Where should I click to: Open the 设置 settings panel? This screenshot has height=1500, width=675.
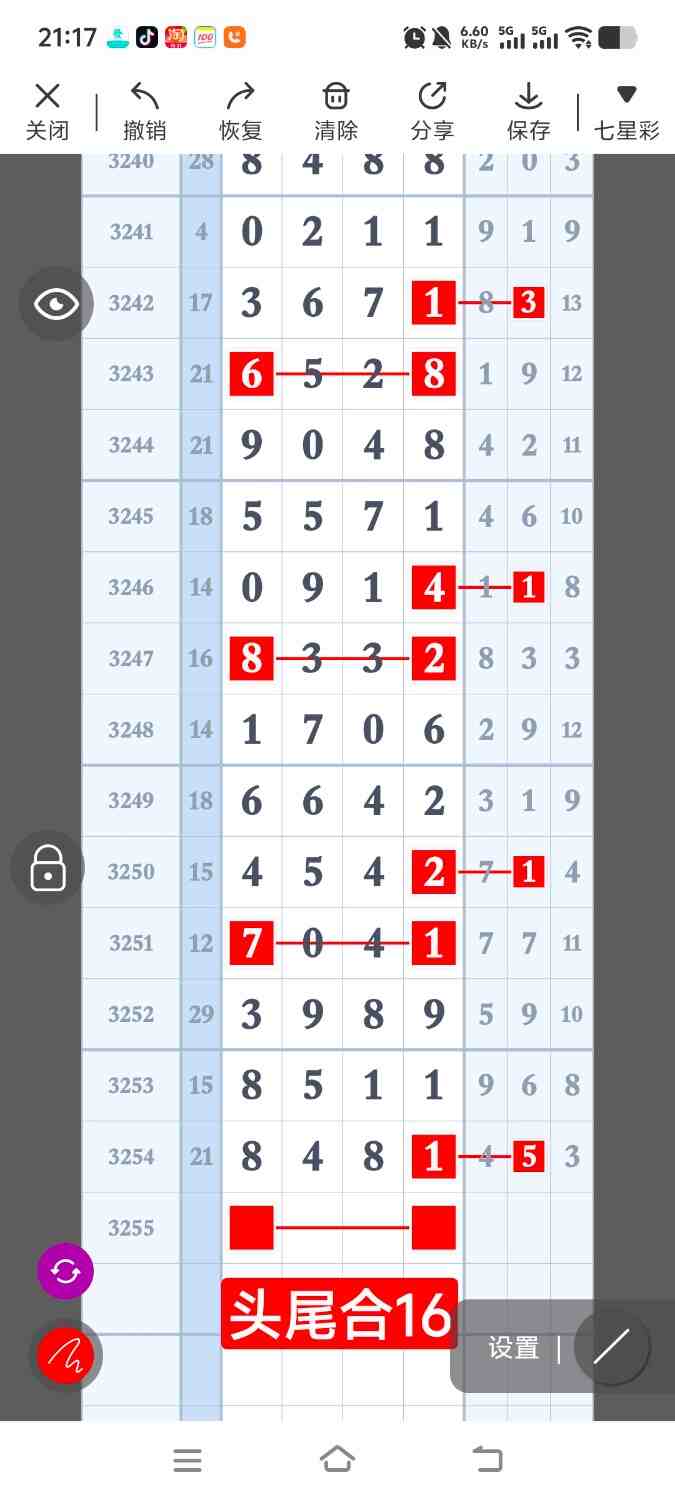[x=514, y=1348]
